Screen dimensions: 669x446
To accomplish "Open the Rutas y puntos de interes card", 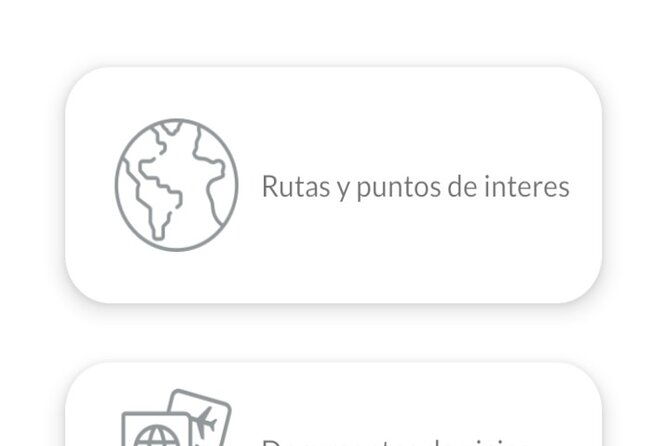I will click(x=333, y=185).
